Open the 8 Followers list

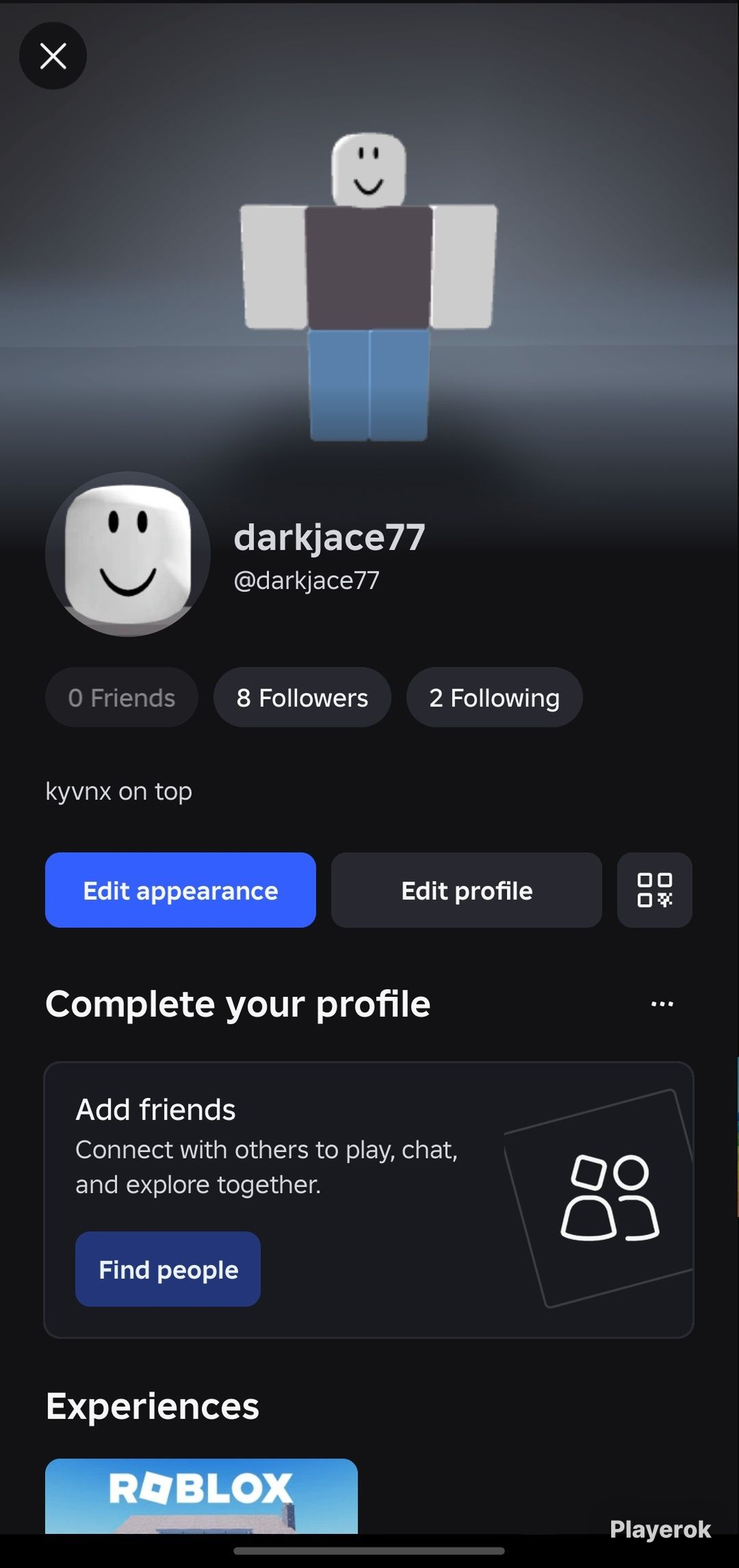[x=302, y=698]
